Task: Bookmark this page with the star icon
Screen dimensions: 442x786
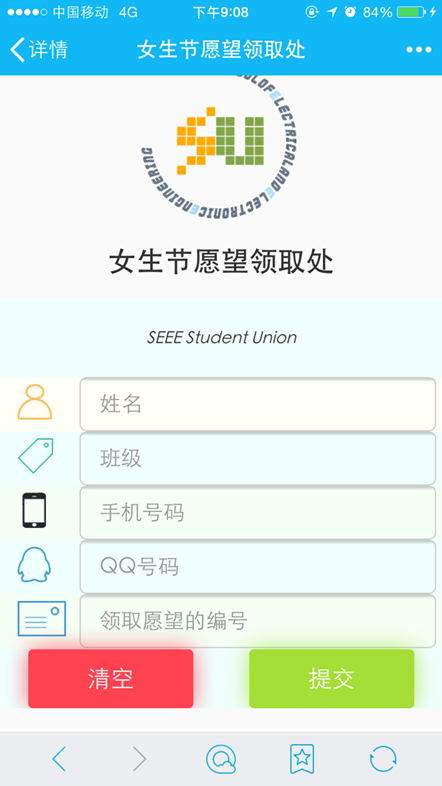Action: tap(302, 758)
